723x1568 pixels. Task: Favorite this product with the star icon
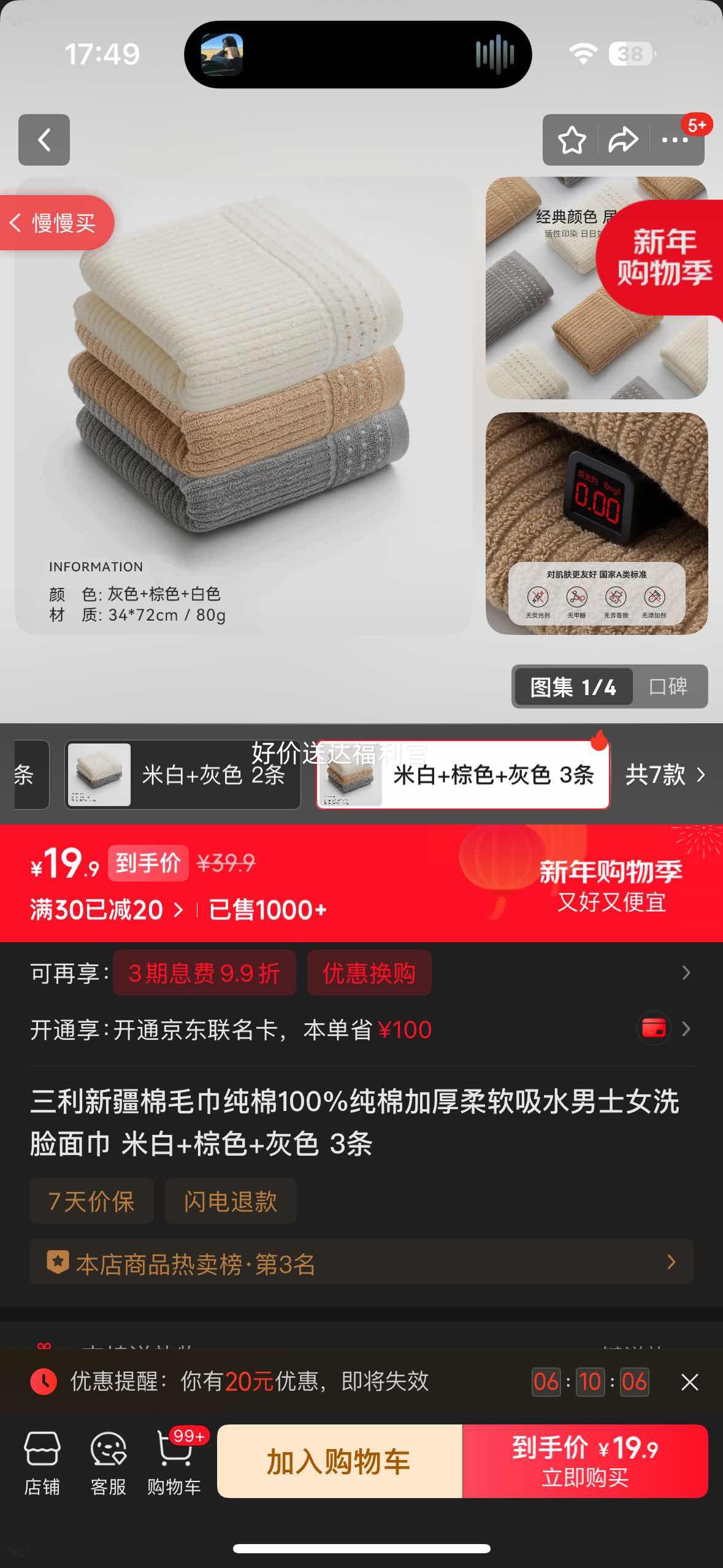[572, 140]
